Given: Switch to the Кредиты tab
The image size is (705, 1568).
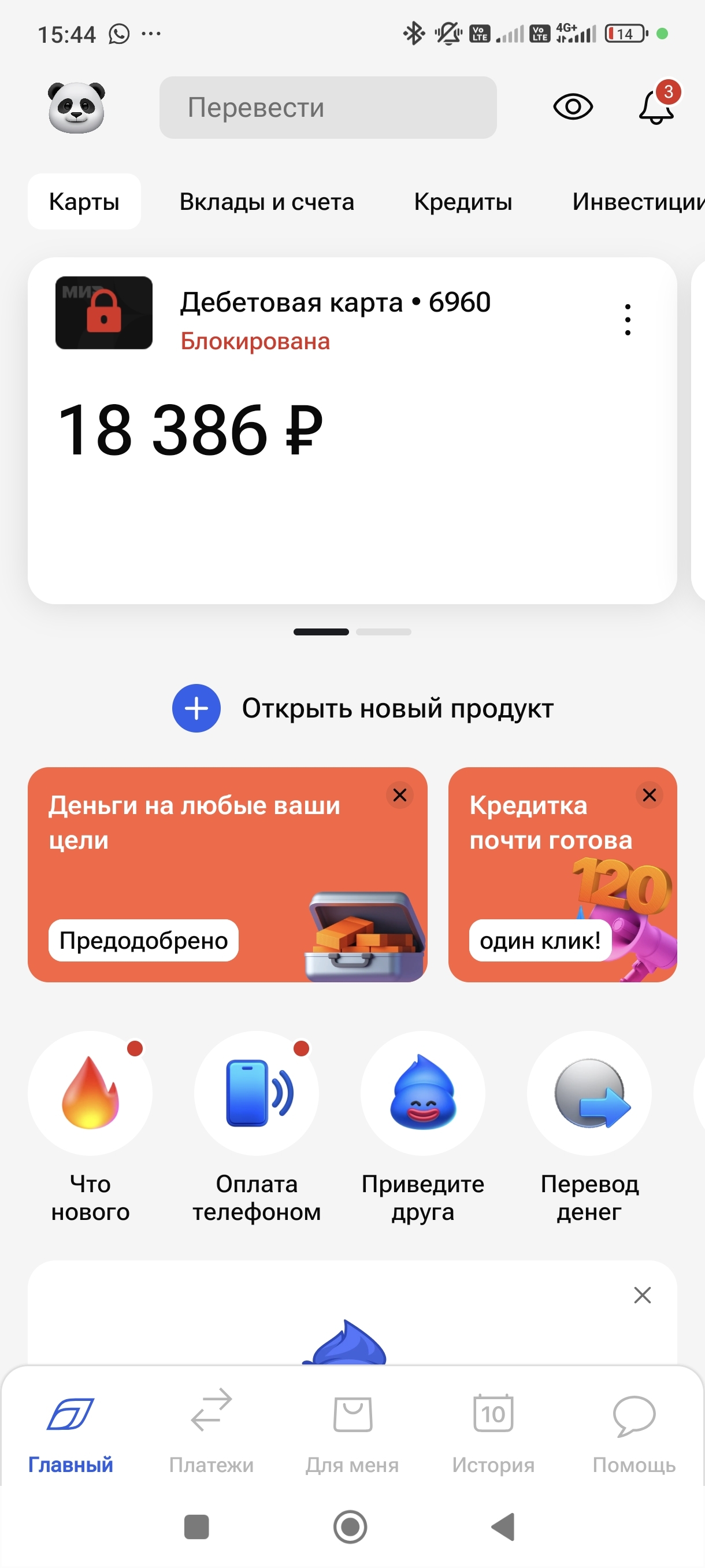Looking at the screenshot, I should [463, 202].
